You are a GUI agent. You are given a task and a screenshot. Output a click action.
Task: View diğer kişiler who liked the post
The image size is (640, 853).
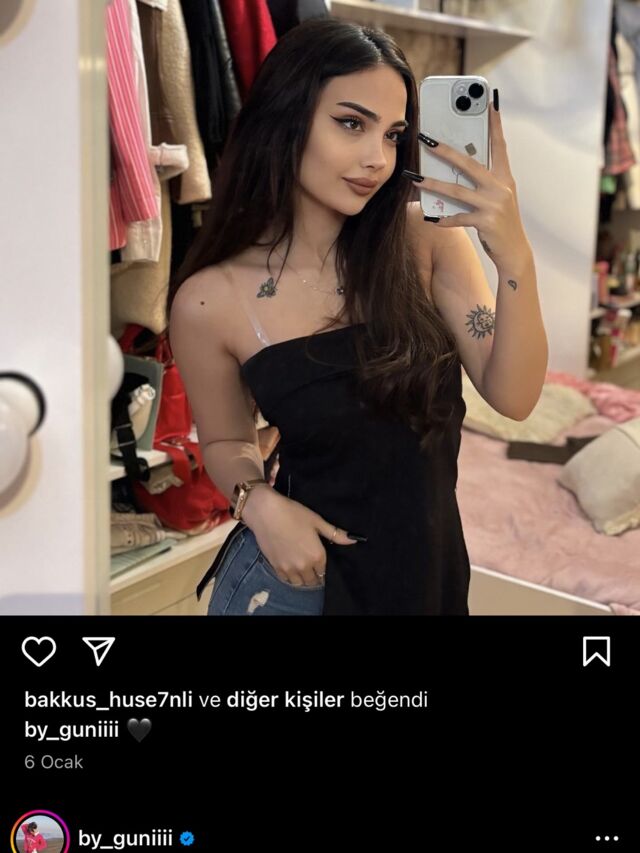pos(284,700)
